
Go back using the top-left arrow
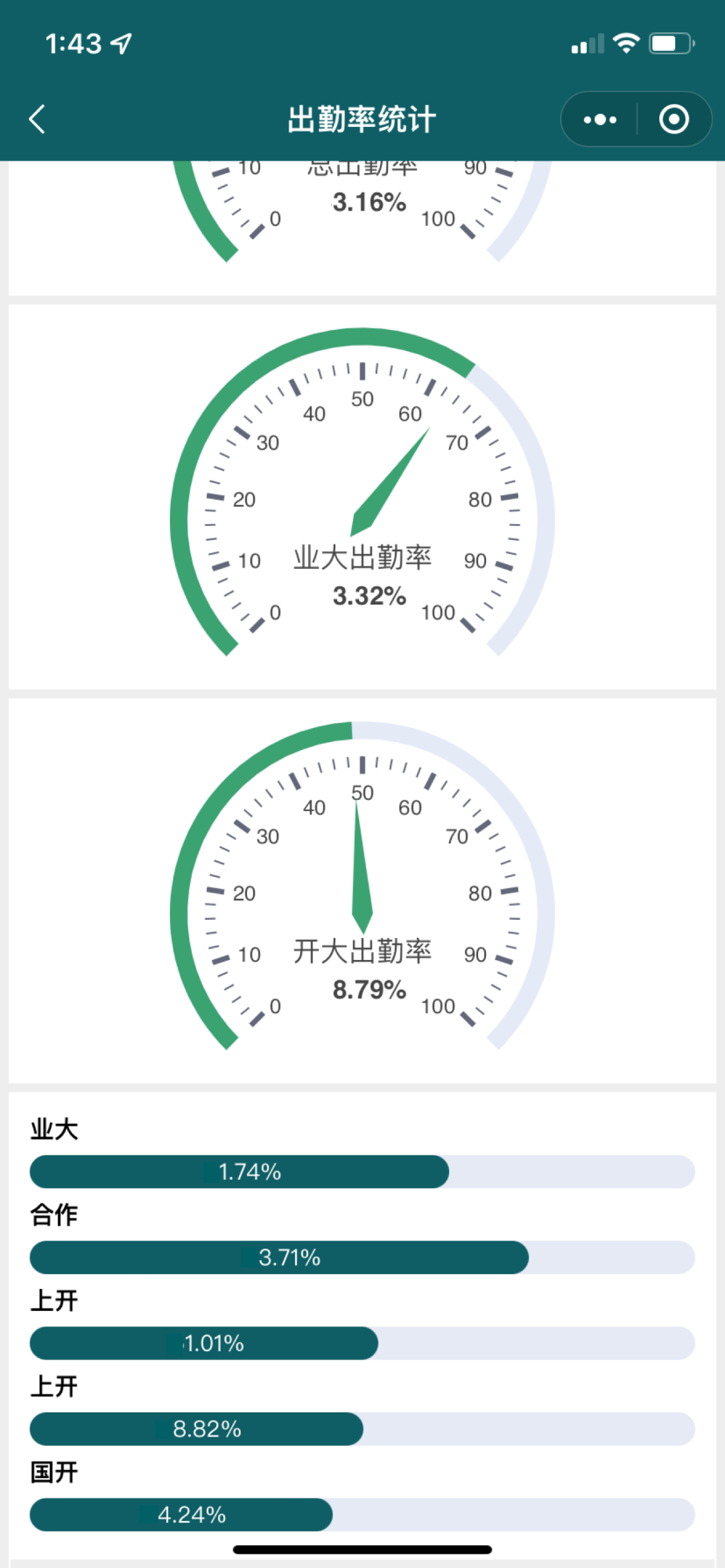click(38, 119)
